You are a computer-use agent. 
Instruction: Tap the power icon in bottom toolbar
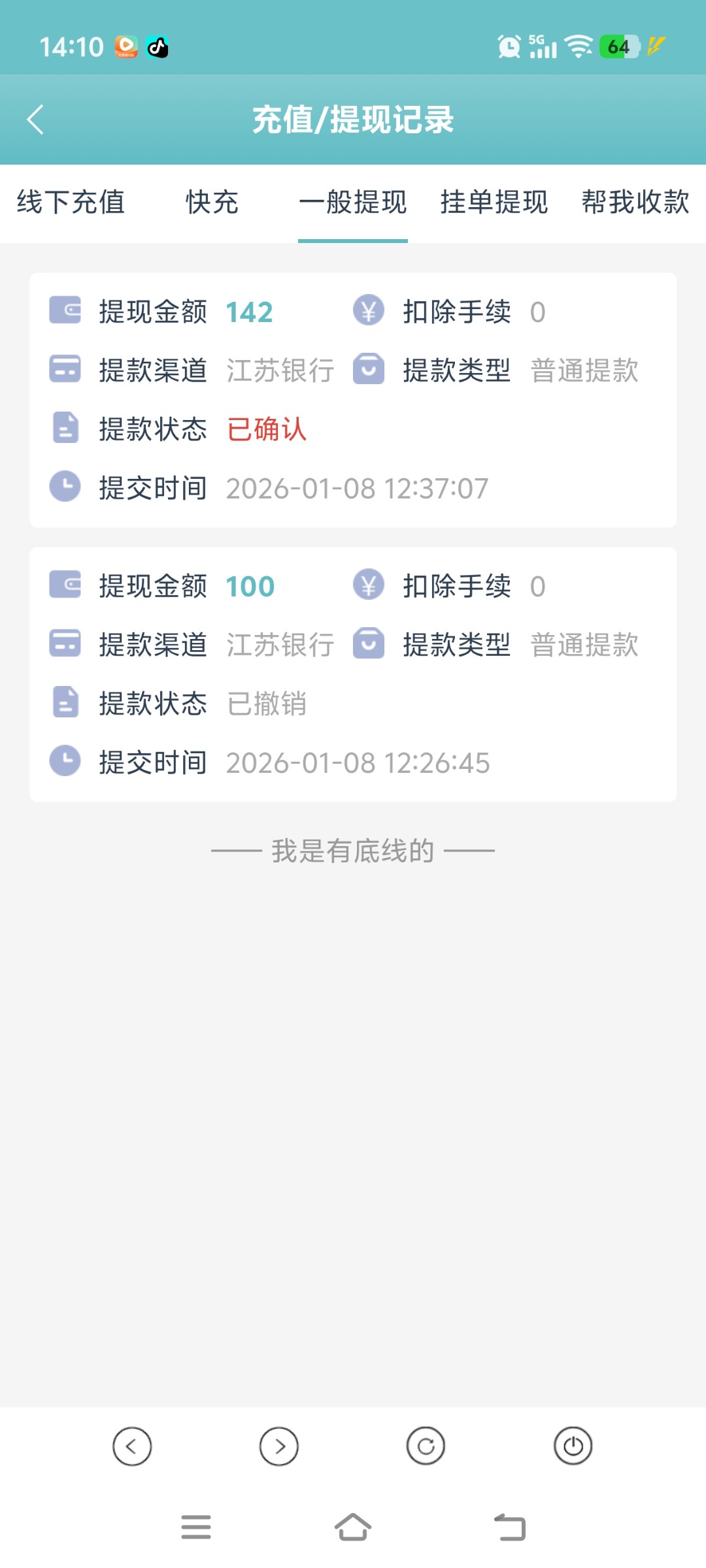coord(573,1446)
